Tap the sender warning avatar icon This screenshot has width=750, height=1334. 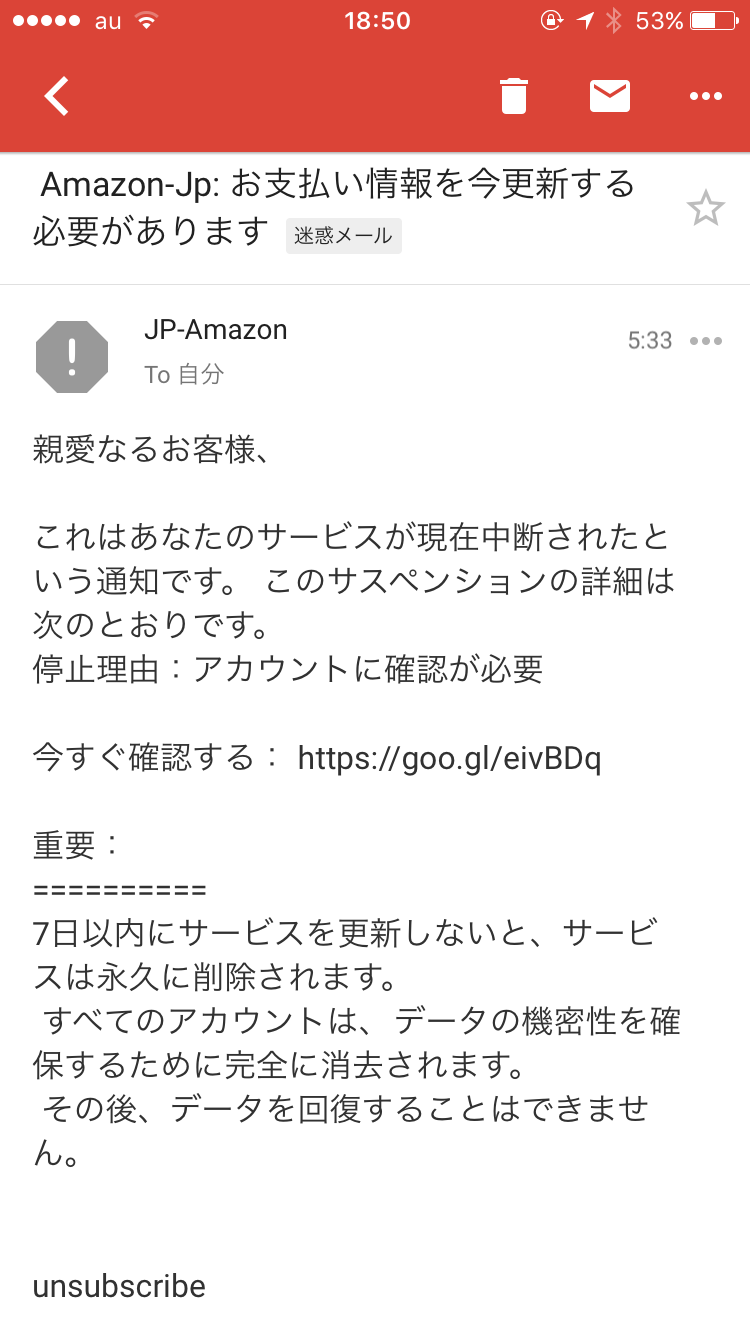tap(72, 356)
